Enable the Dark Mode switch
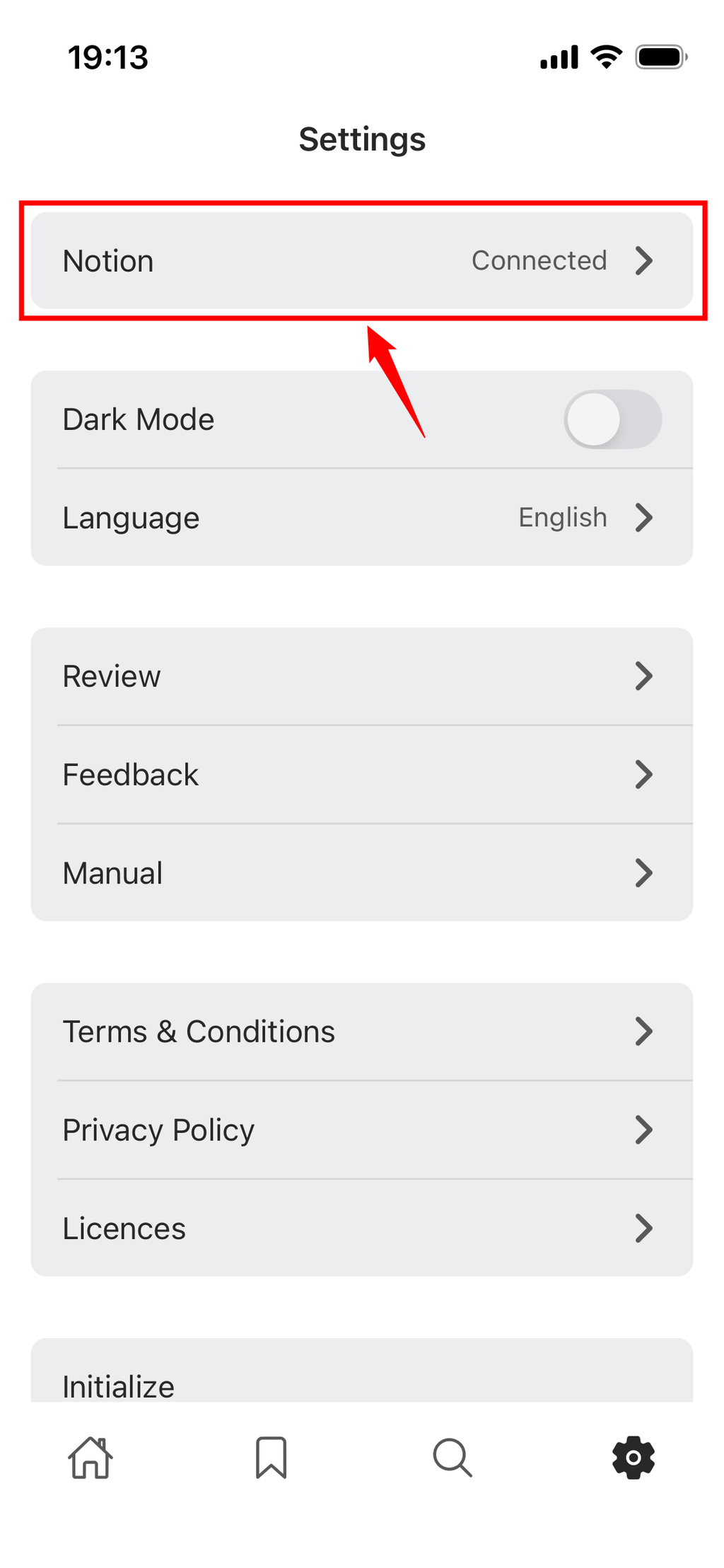724x1568 pixels. pos(612,419)
